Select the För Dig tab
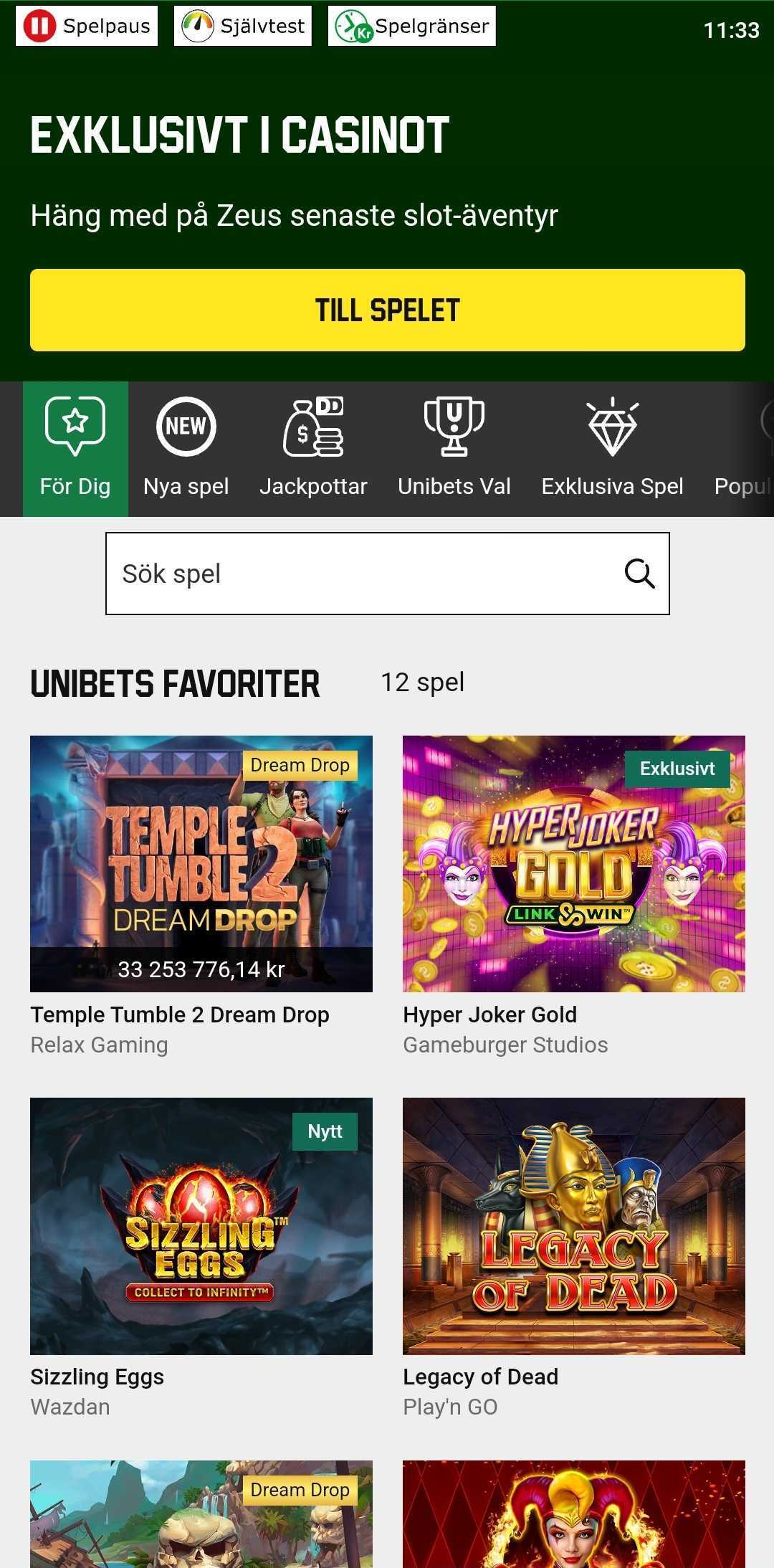 click(x=75, y=448)
